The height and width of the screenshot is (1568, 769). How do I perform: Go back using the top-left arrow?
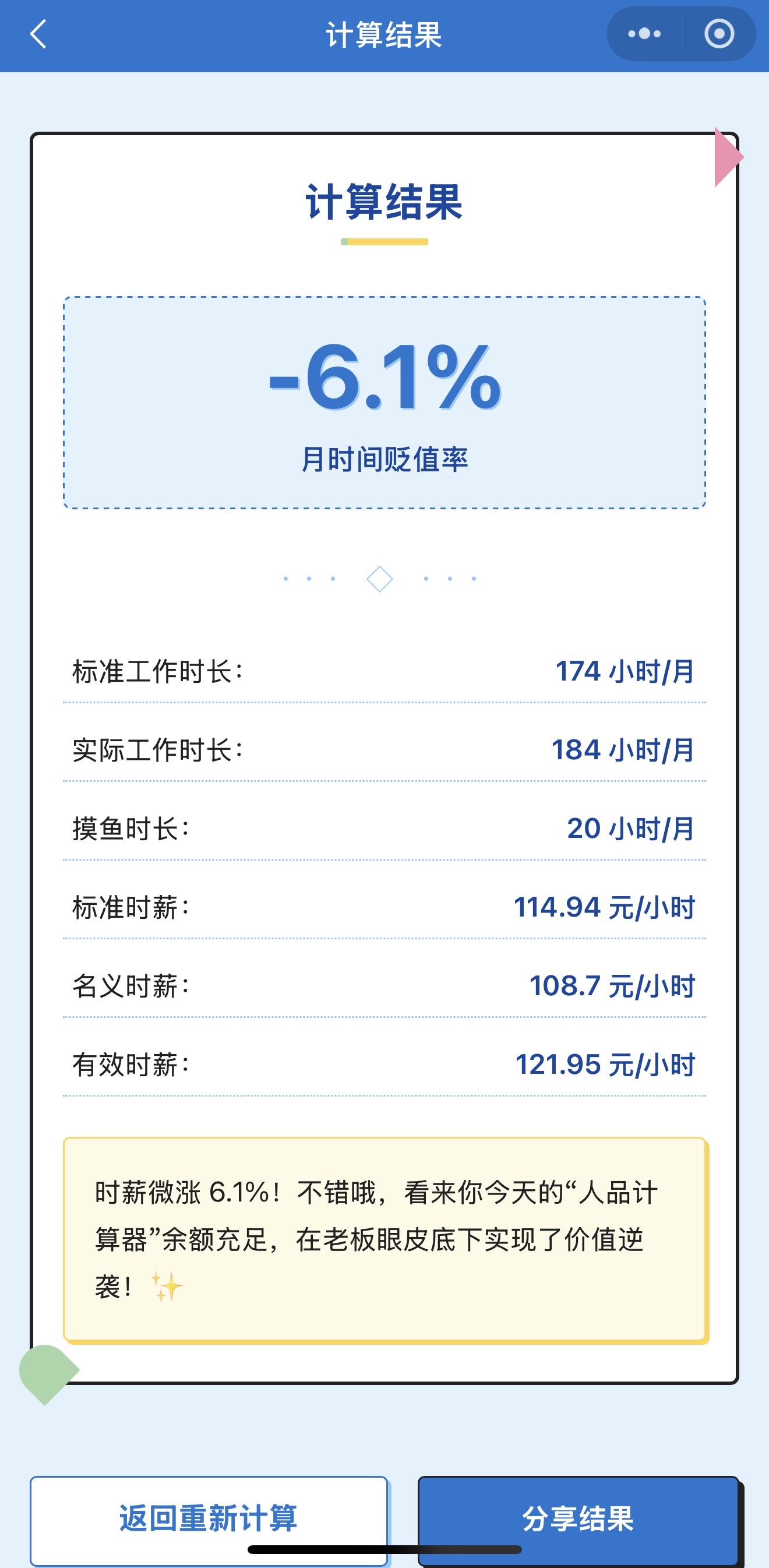click(x=38, y=34)
